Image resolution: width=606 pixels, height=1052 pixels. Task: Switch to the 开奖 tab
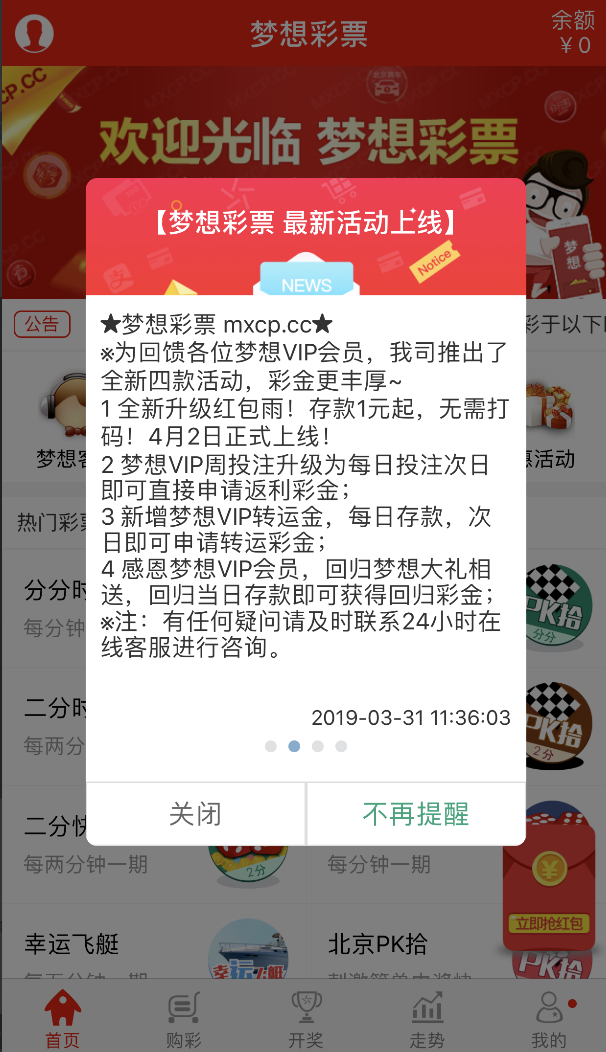tap(305, 1019)
